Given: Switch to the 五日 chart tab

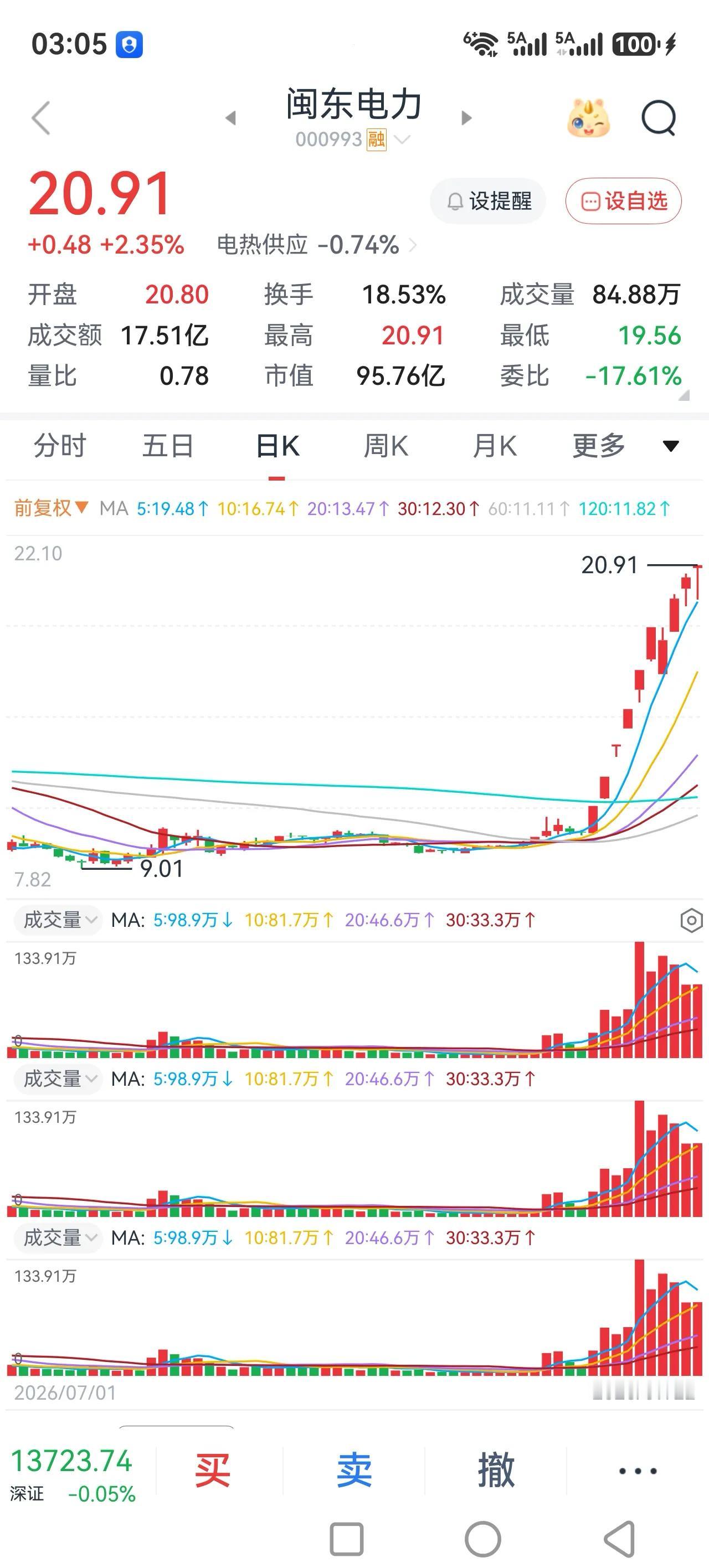Looking at the screenshot, I should click(x=168, y=446).
